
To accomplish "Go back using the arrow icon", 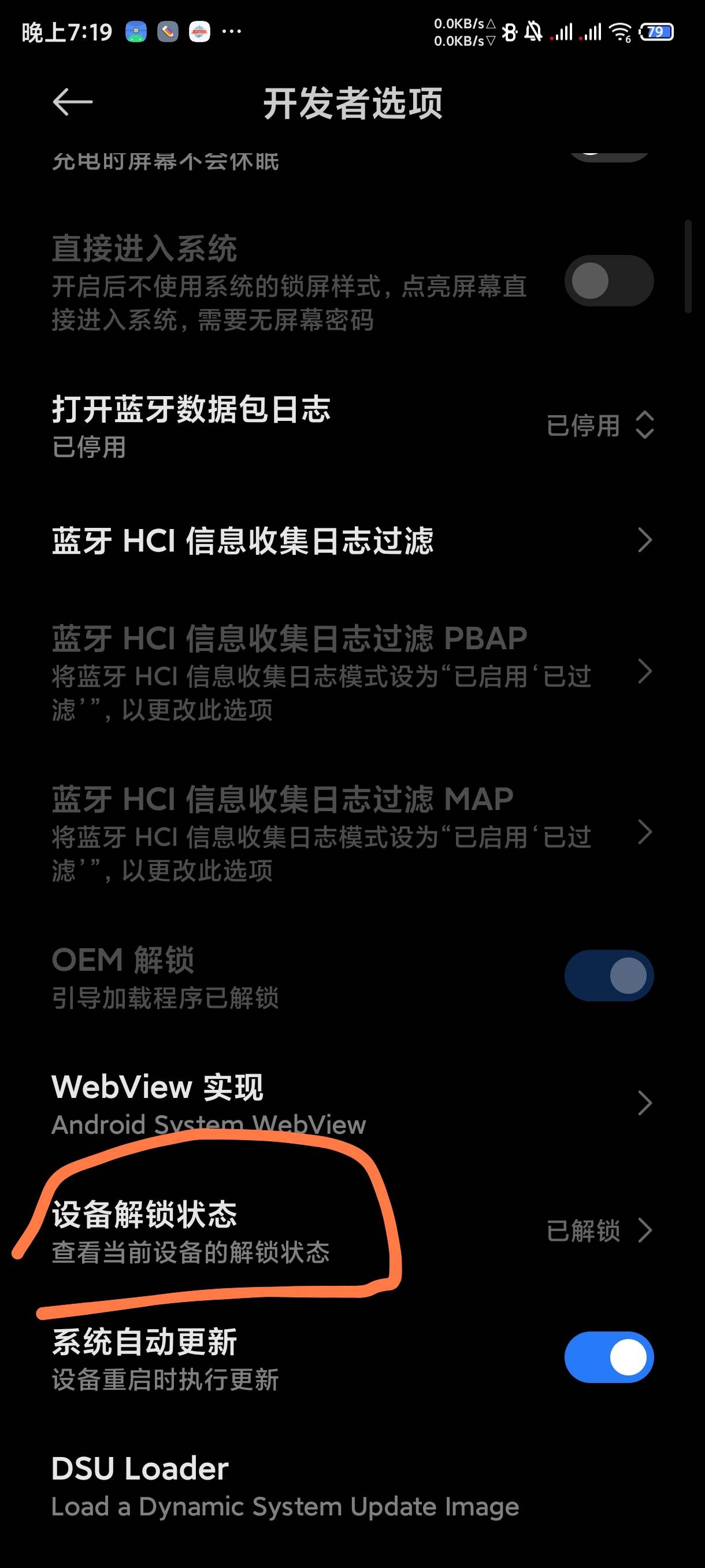I will pos(72,102).
